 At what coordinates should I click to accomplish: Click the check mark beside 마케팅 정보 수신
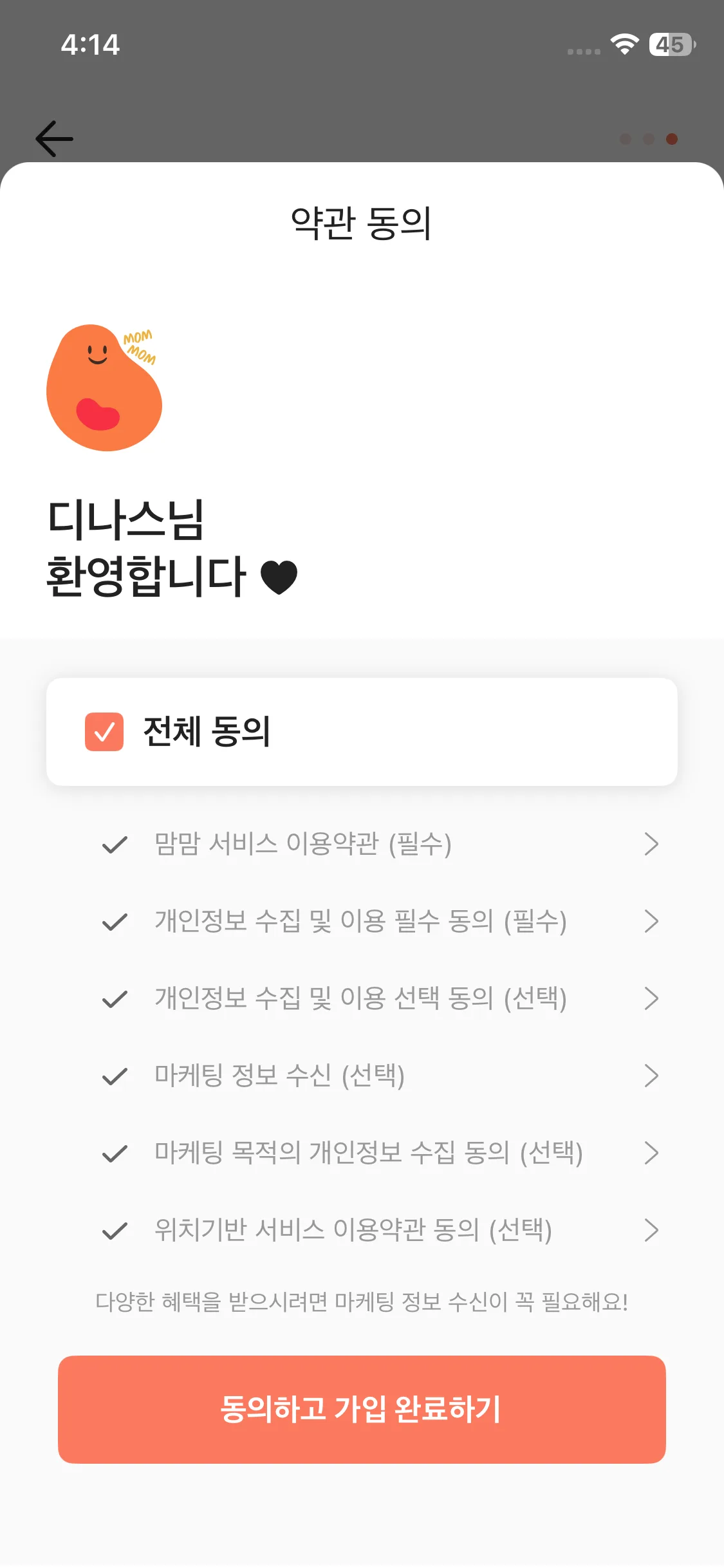[115, 1076]
